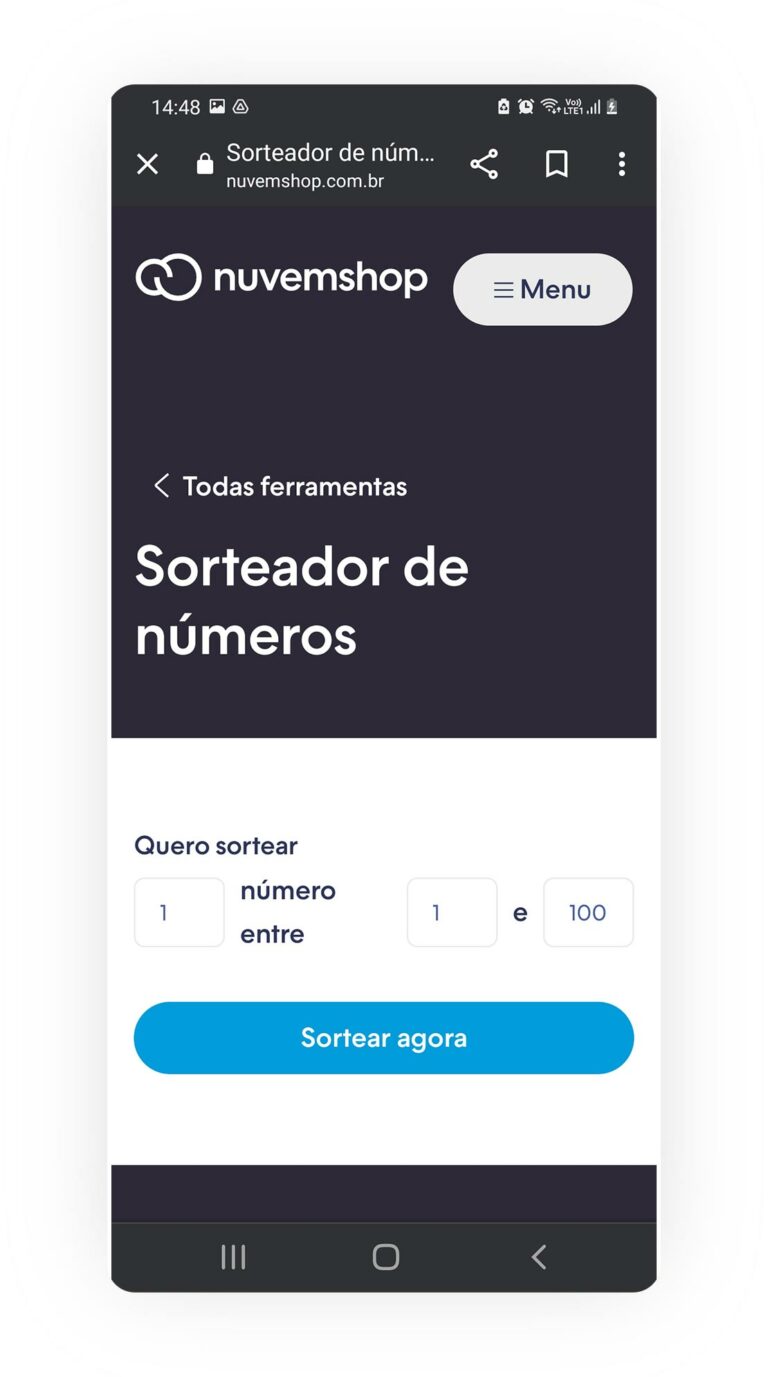The image size is (768, 1377).
Task: Select the Sorteador de números page title
Action: (300, 600)
